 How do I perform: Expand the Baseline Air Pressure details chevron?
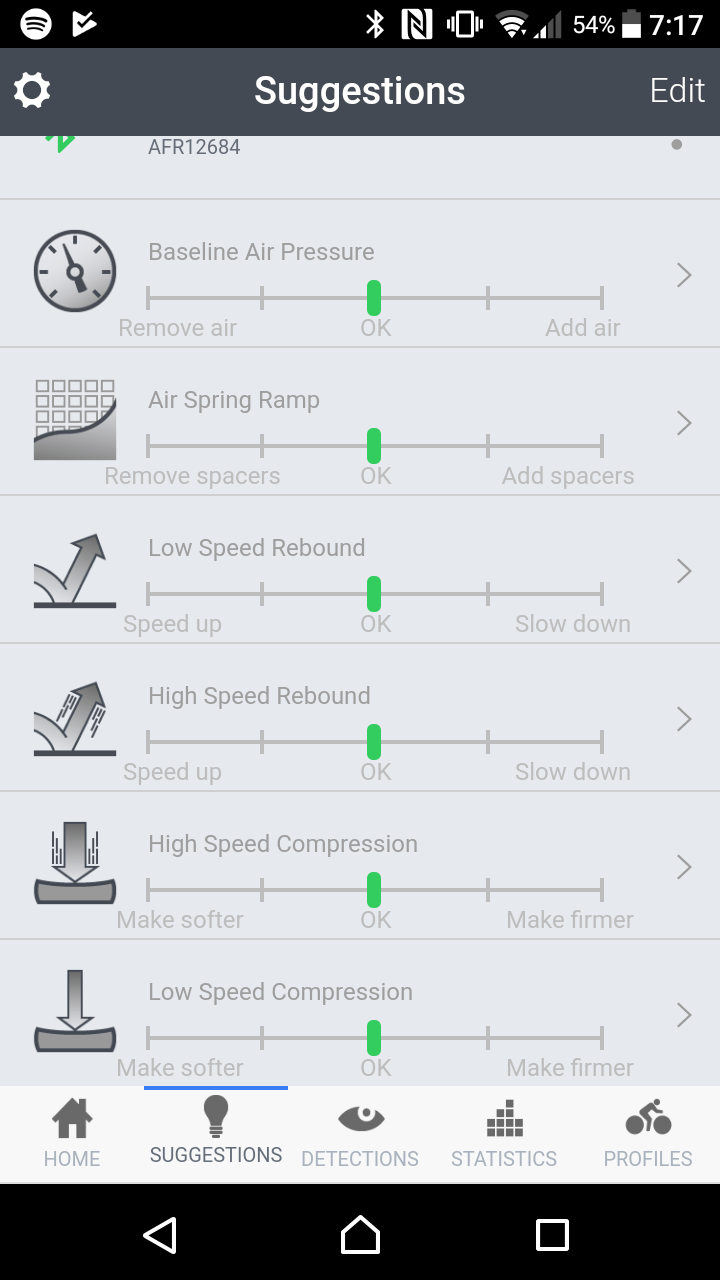683,275
